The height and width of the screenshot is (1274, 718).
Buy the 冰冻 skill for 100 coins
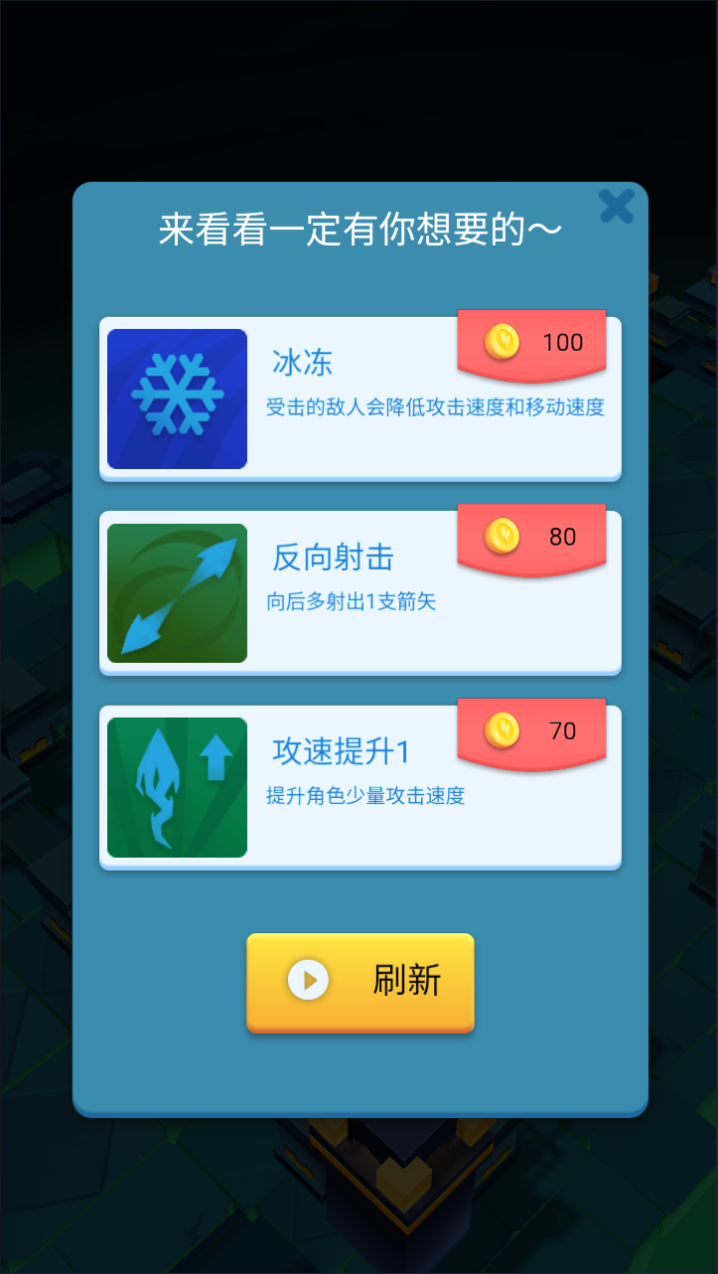(x=532, y=344)
